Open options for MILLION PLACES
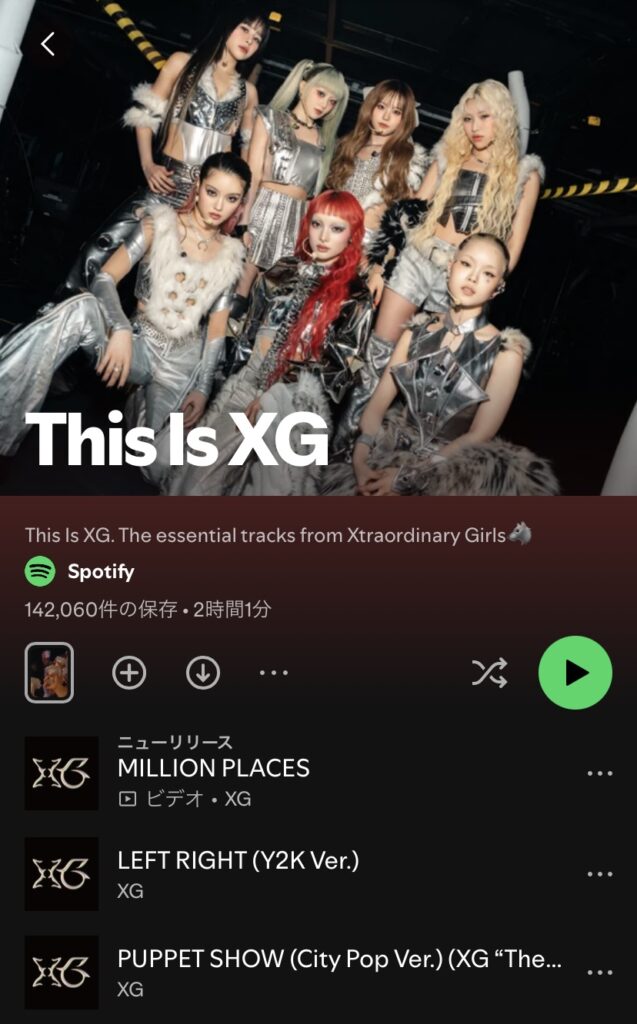 599,774
